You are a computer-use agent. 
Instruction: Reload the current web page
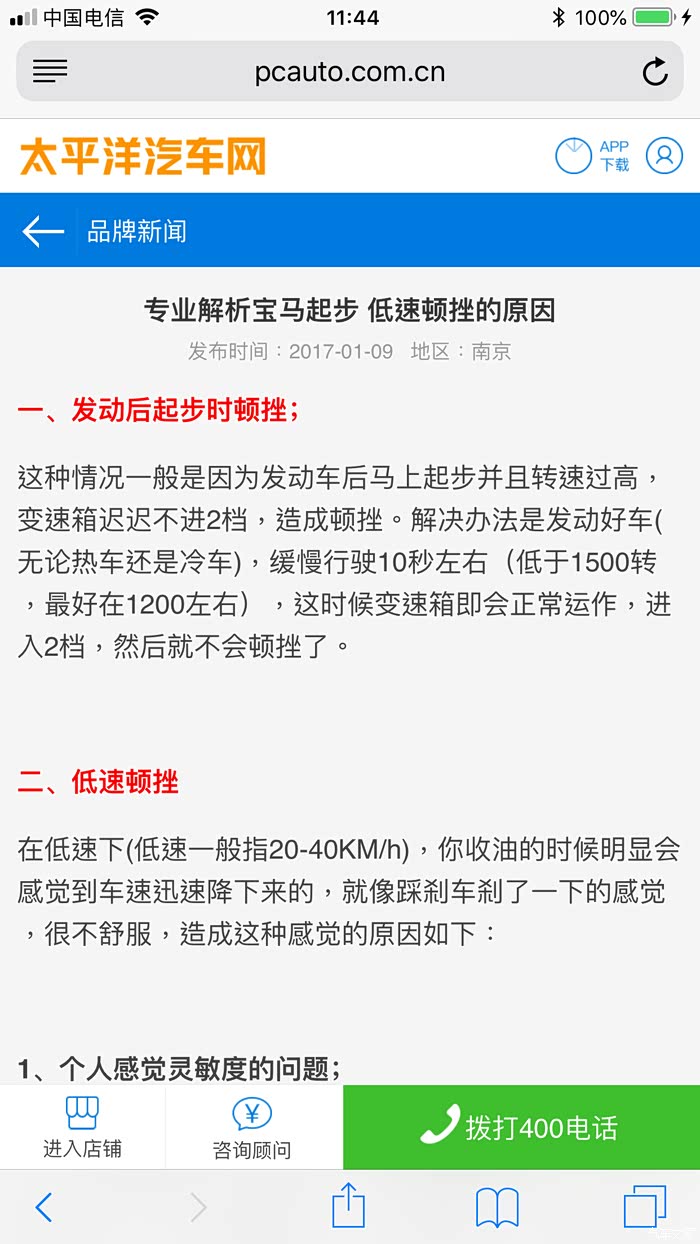[655, 72]
